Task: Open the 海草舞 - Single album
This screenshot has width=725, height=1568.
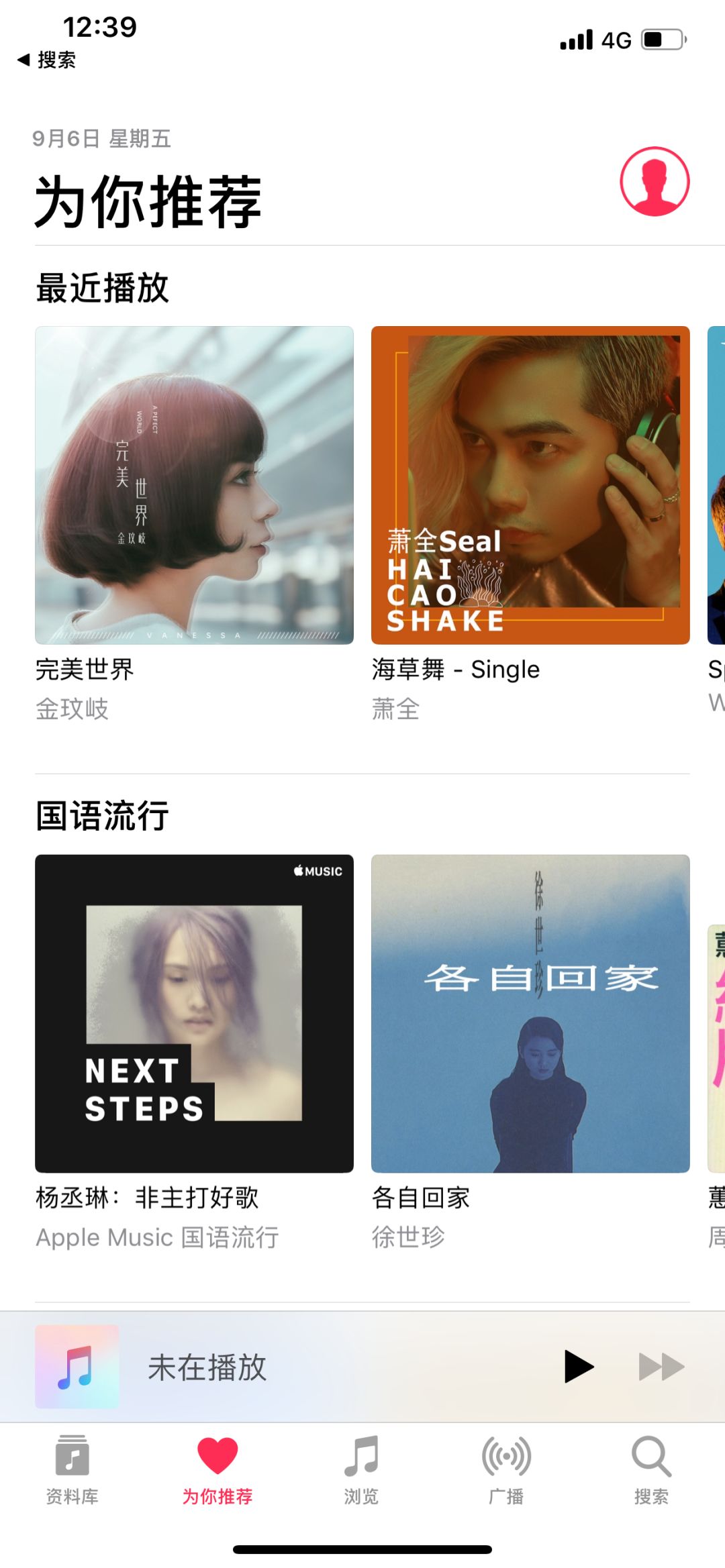Action: click(530, 485)
